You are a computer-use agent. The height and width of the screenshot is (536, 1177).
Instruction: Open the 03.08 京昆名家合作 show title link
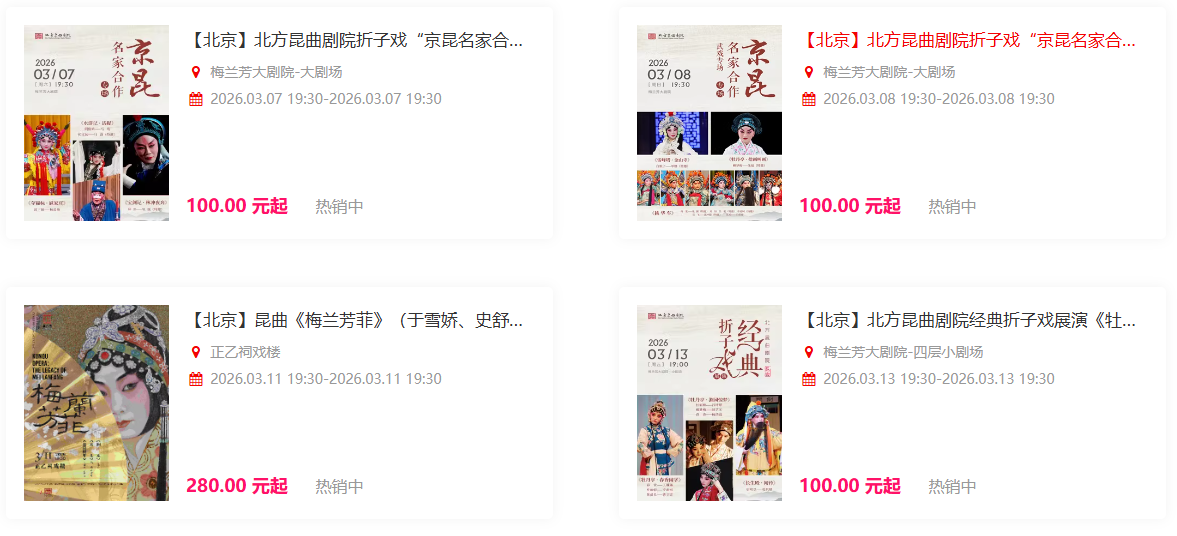coord(968,41)
